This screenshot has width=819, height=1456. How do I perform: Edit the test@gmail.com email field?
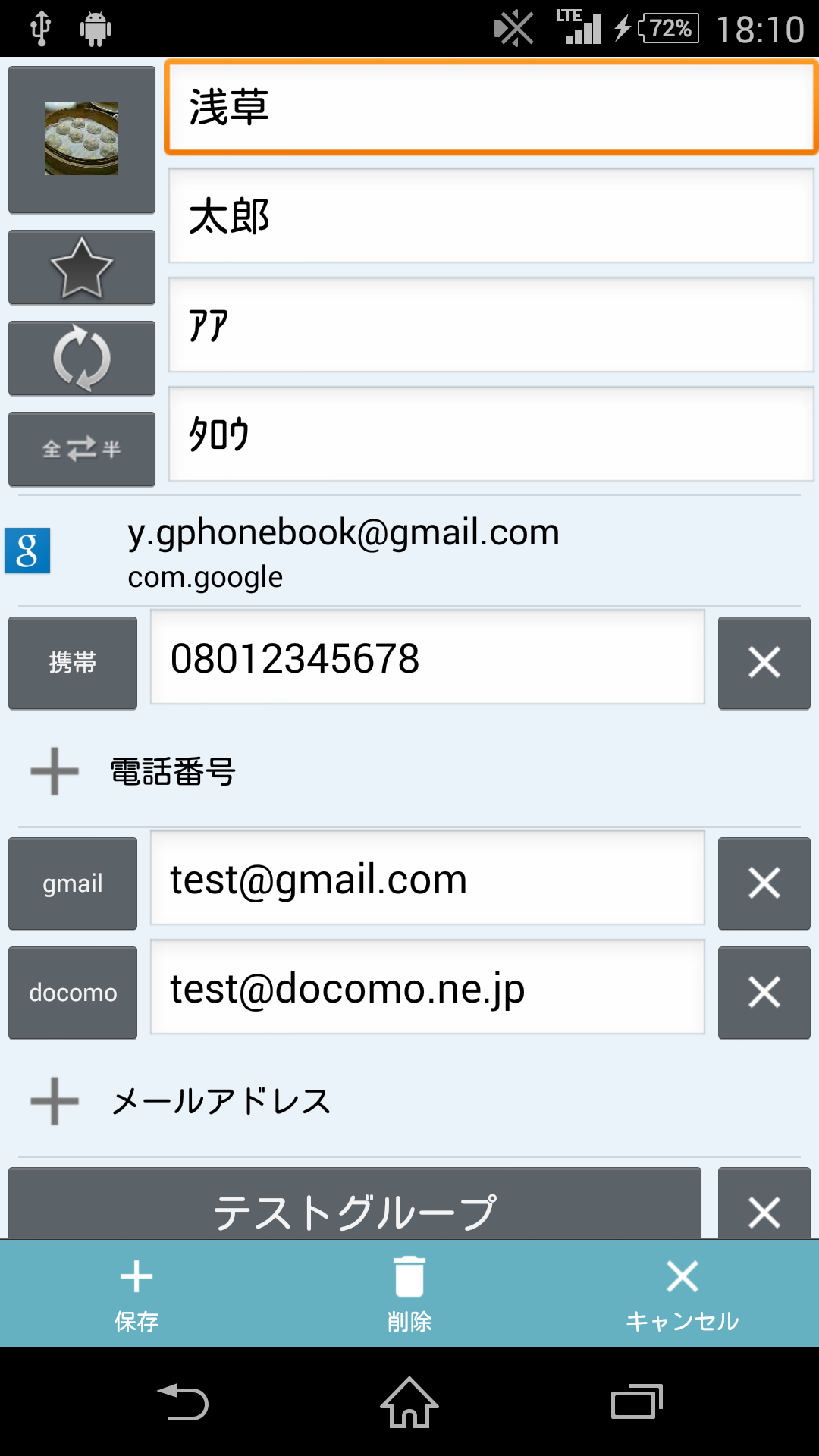coord(428,879)
